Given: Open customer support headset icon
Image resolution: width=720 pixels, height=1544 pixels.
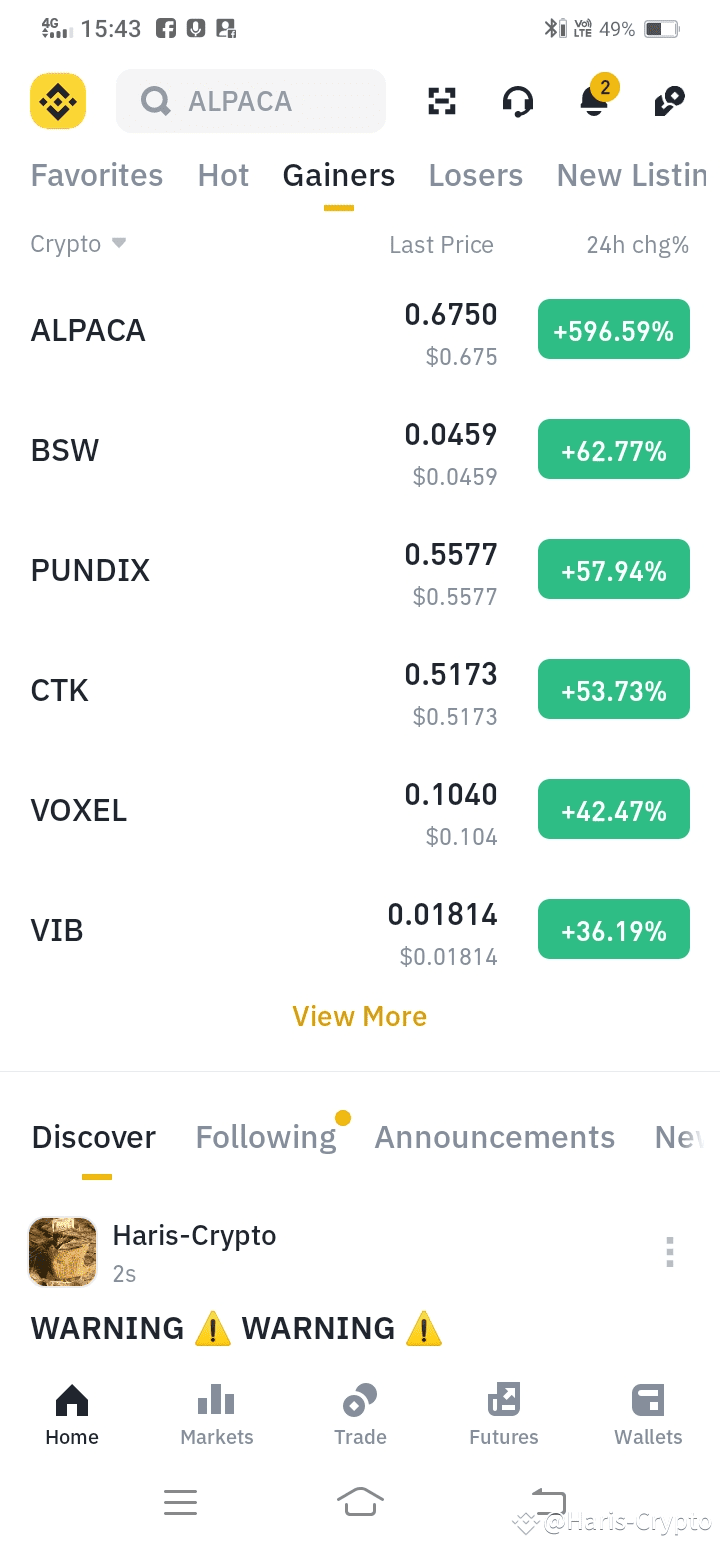Looking at the screenshot, I should tap(517, 101).
